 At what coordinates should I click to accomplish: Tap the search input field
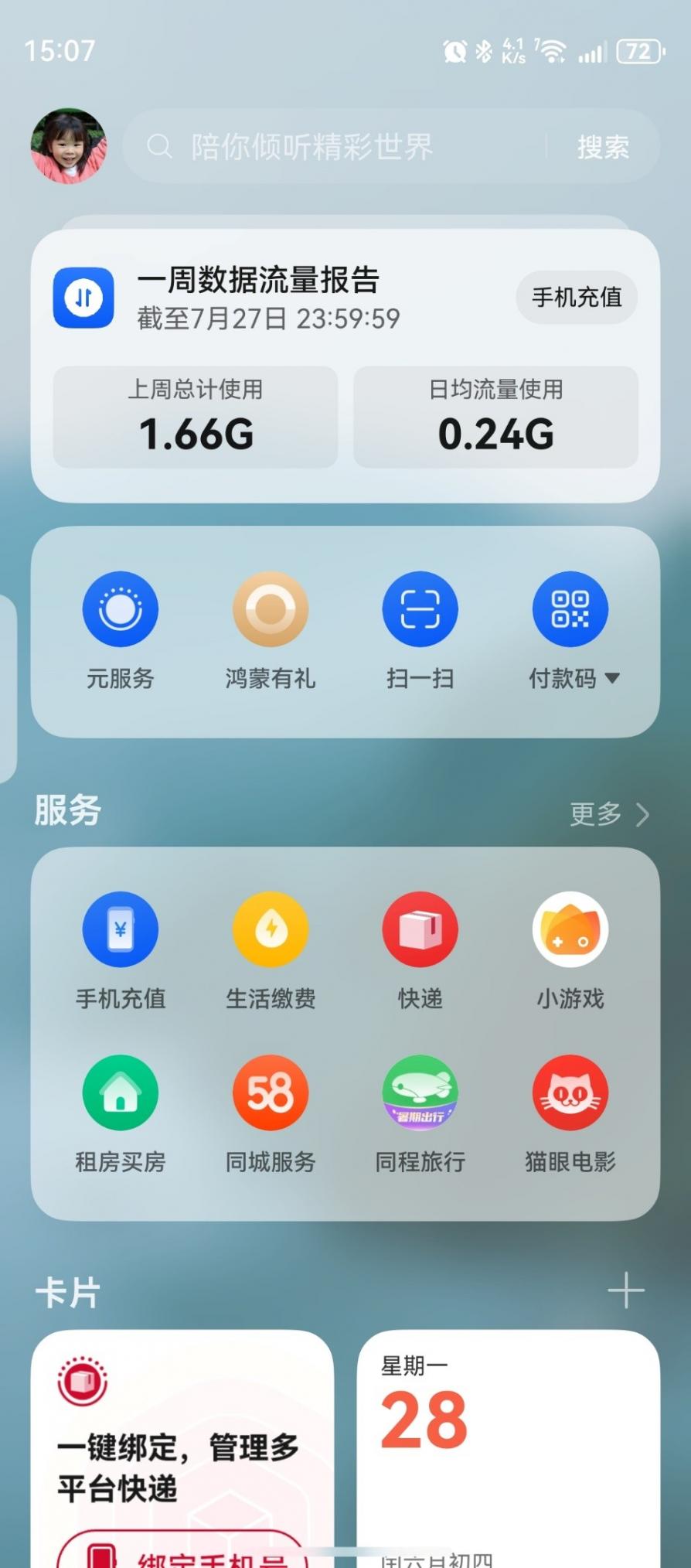click(332, 147)
